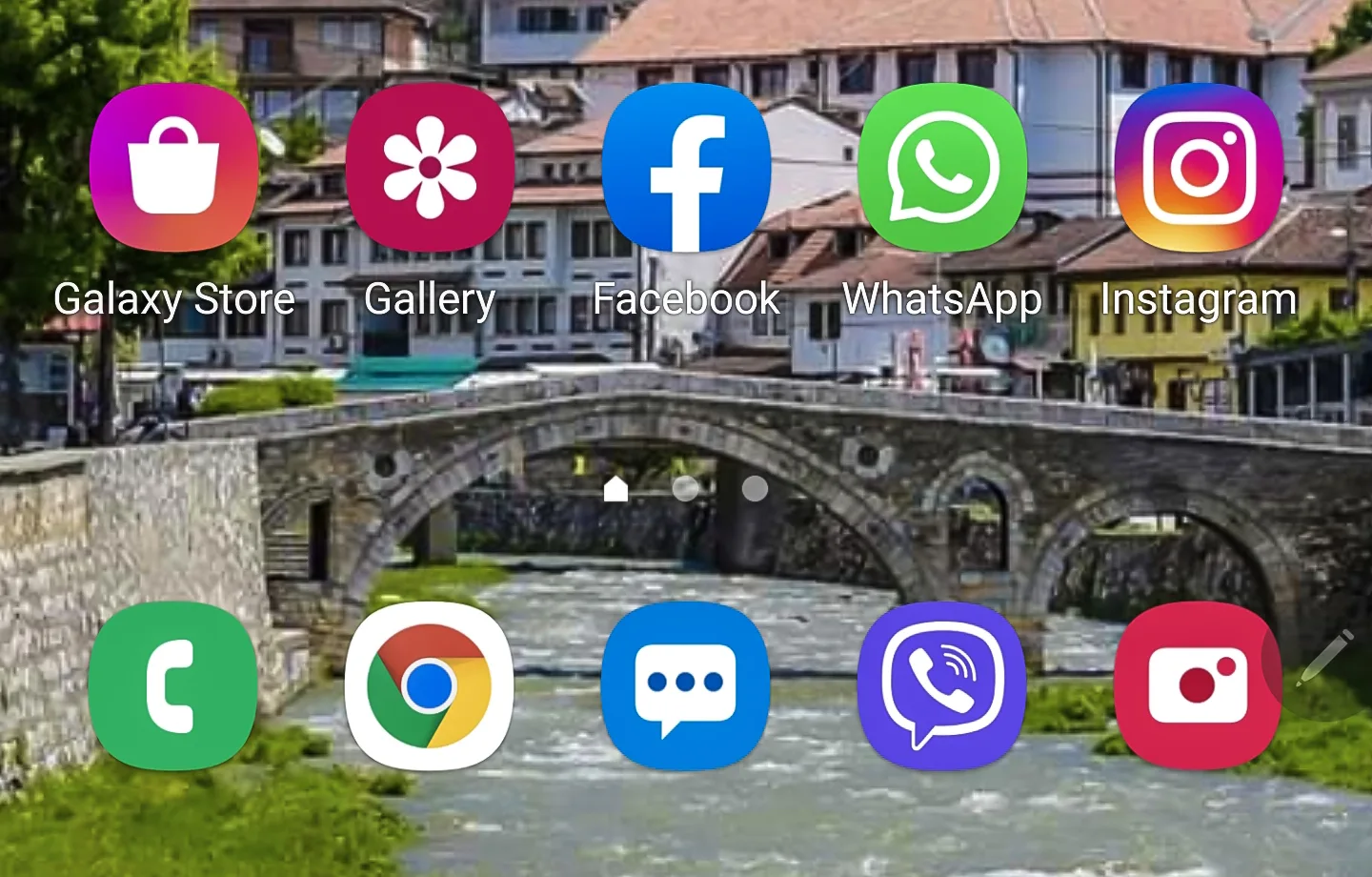
Task: Open the Galaxy Store app
Action: pos(173,168)
